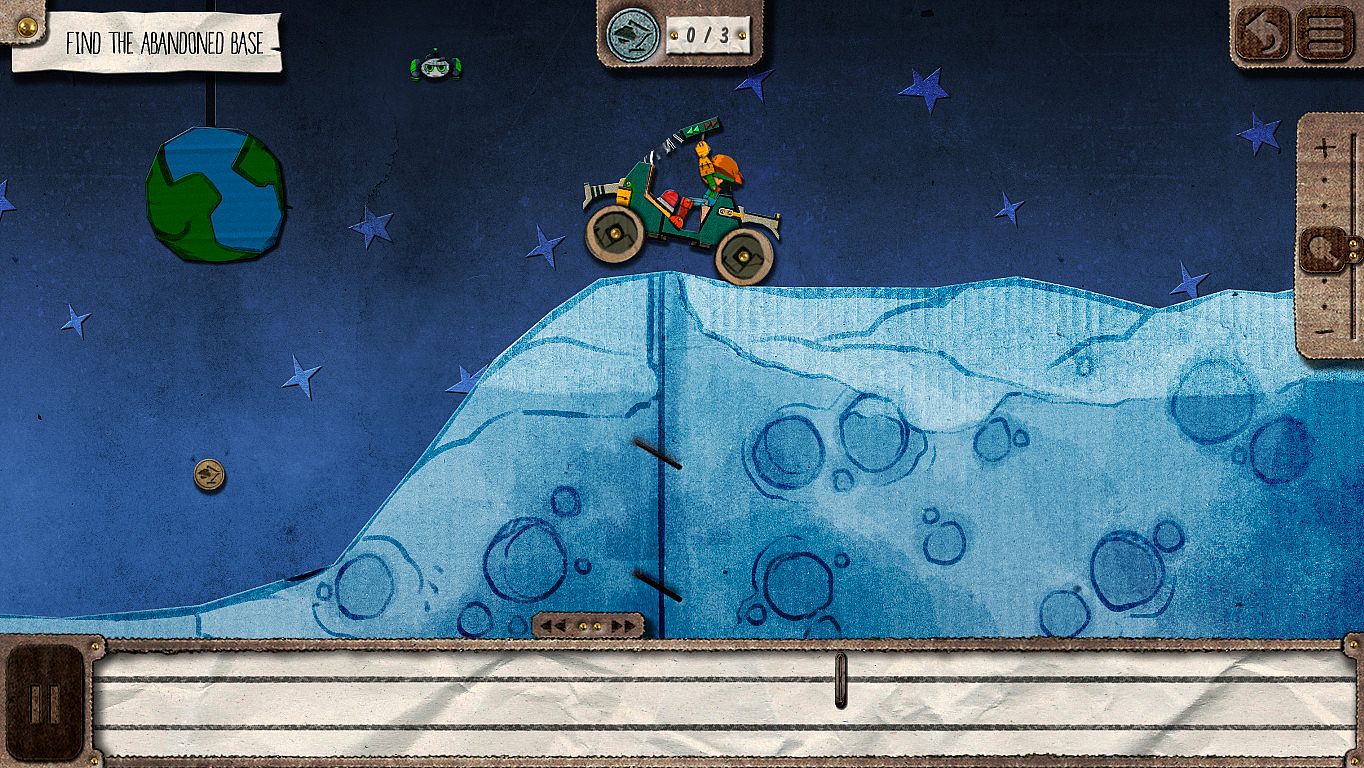Screen dimensions: 1364x768
Task: Tap the fast-forward arrows on timeline handle
Action: tap(622, 626)
